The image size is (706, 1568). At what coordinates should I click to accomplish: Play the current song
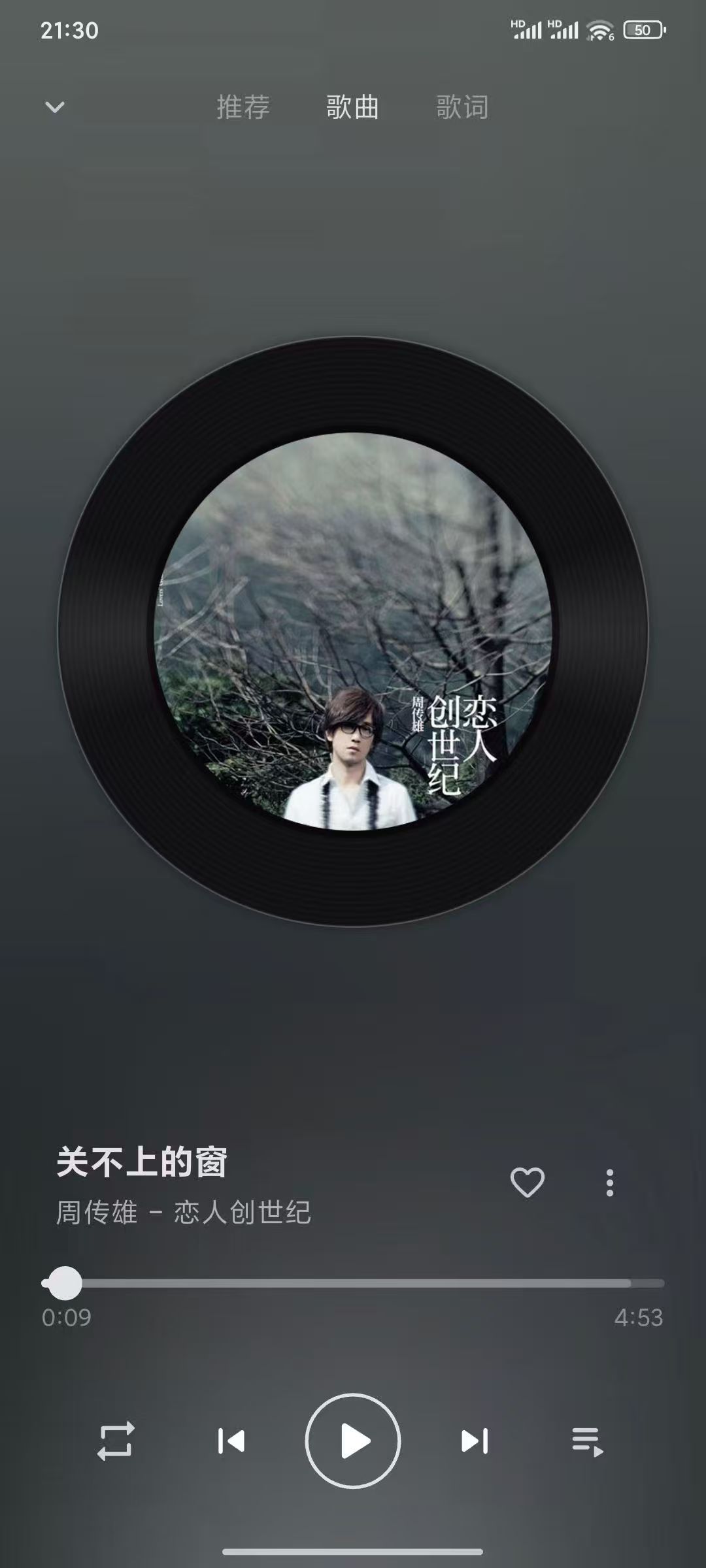[353, 1441]
